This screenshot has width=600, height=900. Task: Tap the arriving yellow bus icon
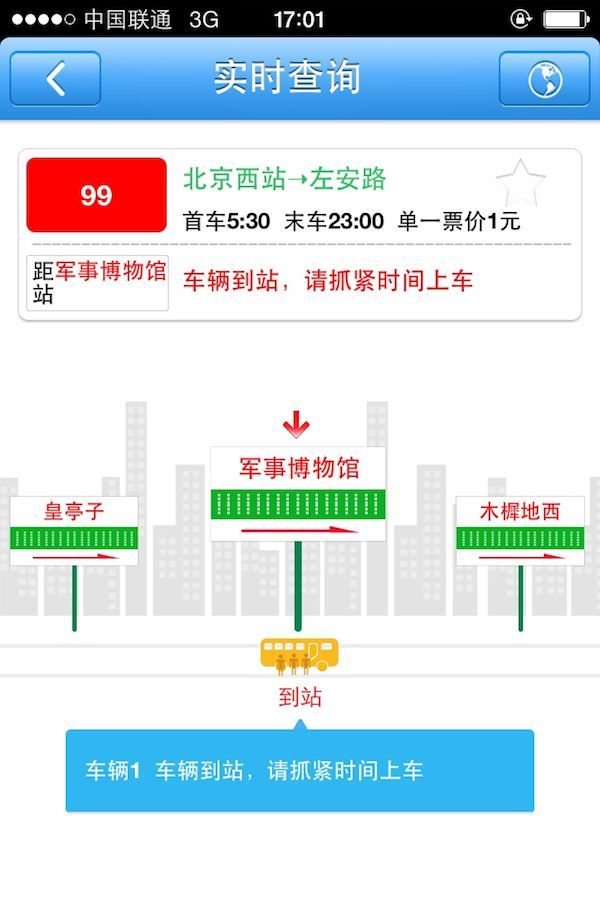pos(299,655)
